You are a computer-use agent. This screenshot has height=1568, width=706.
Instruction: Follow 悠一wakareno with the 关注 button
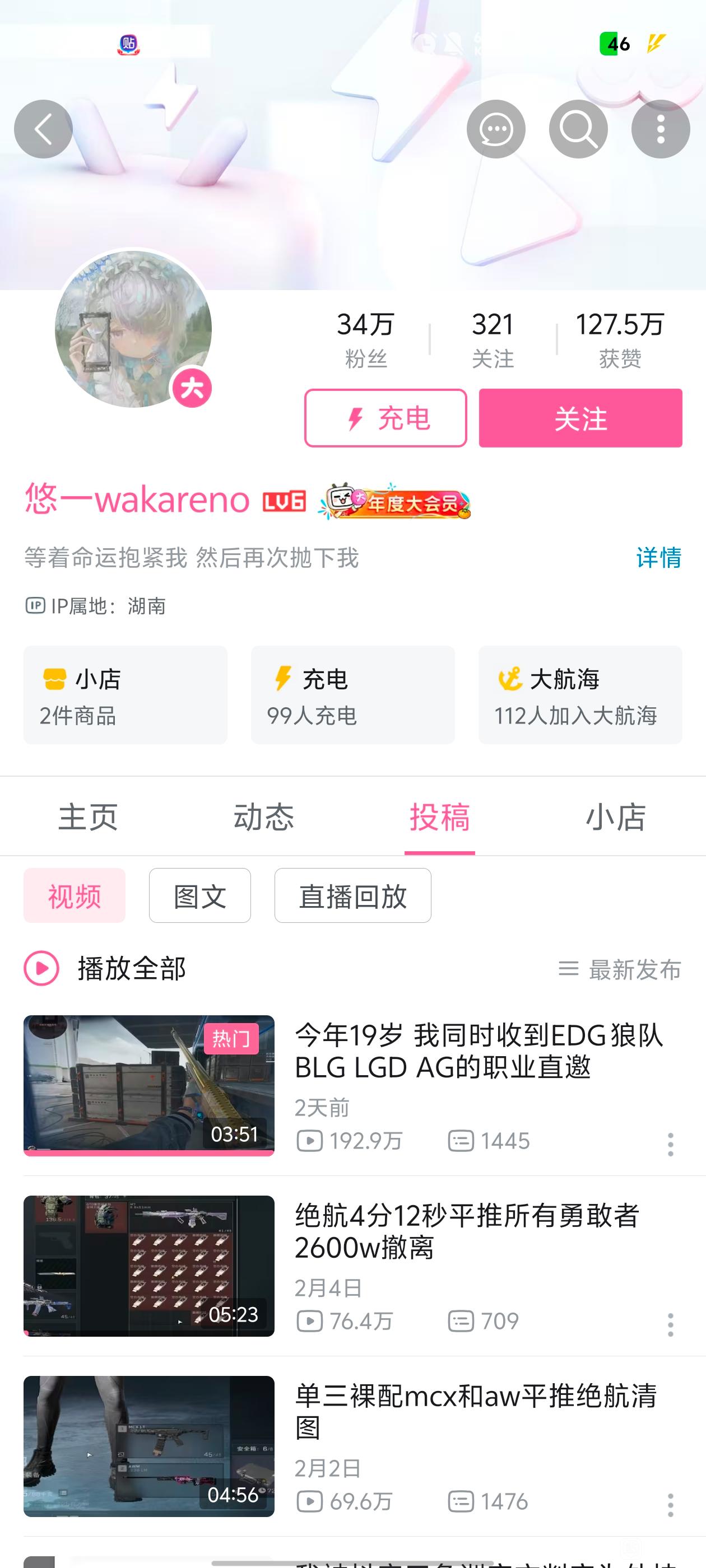(580, 418)
